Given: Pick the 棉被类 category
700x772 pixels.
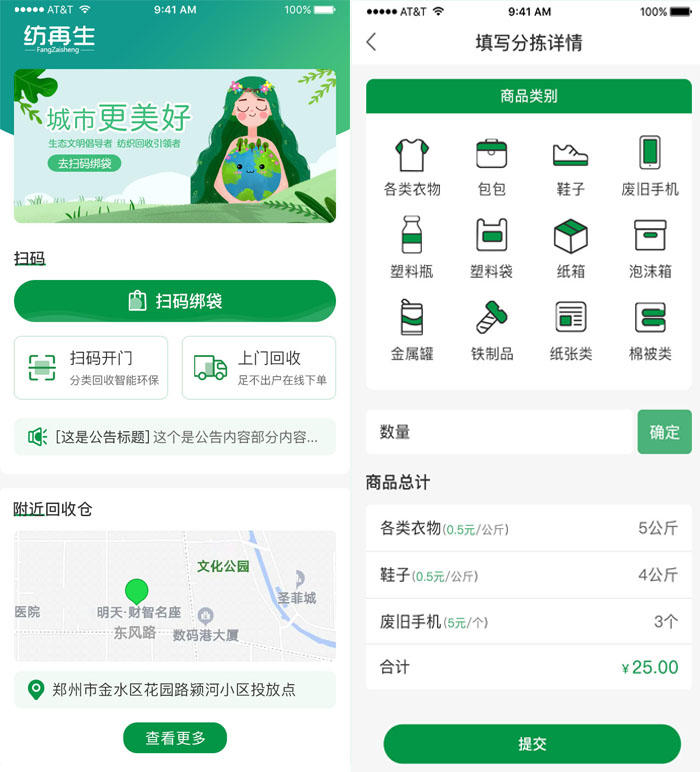Looking at the screenshot, I should click(650, 329).
